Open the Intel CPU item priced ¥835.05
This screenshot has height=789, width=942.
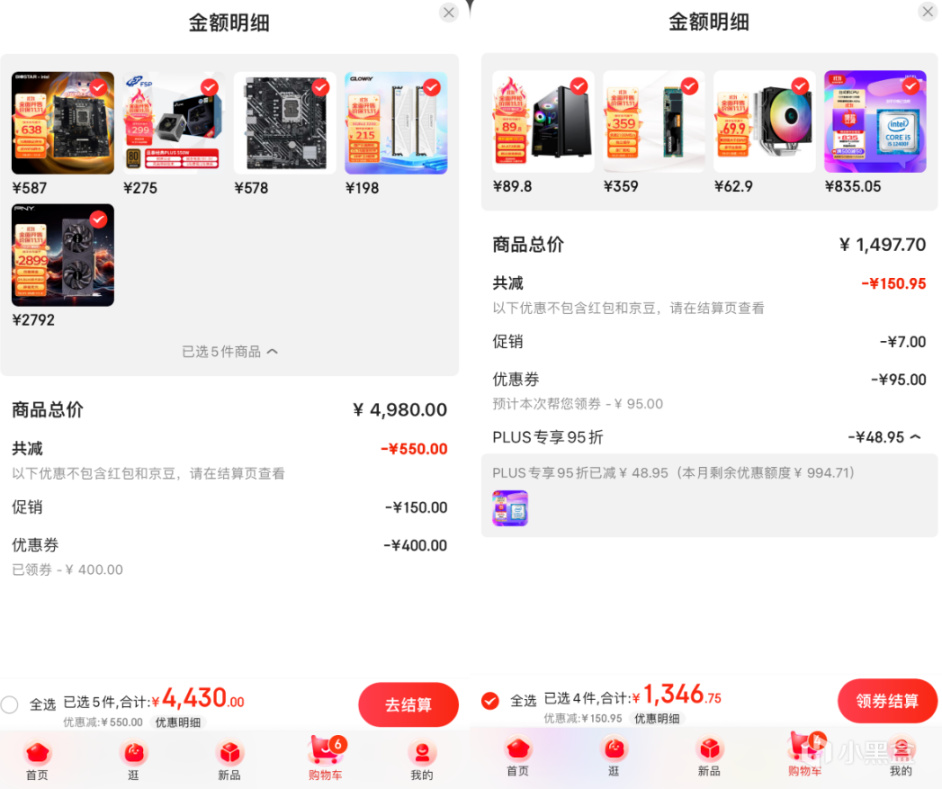tap(875, 122)
